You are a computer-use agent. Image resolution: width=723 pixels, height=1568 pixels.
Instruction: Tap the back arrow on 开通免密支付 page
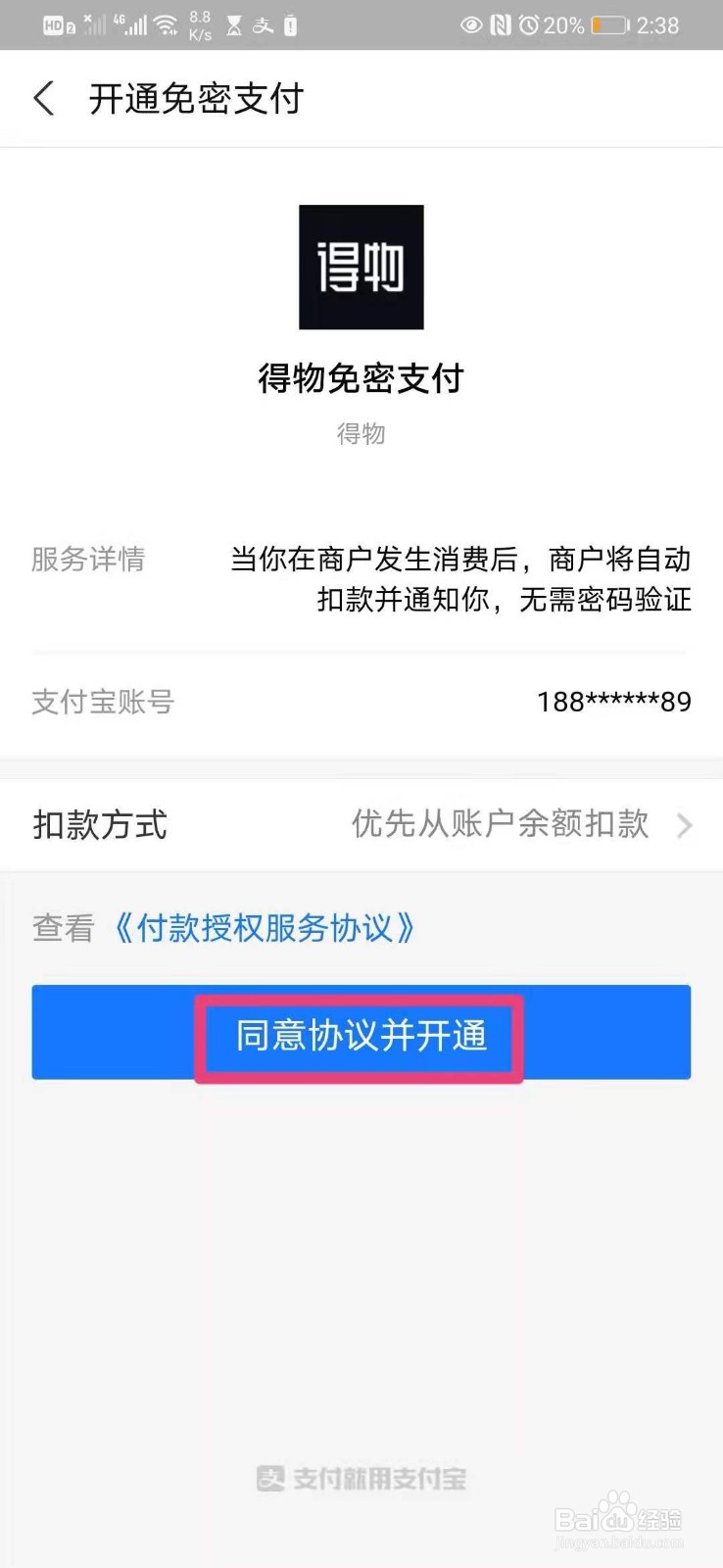[x=43, y=98]
